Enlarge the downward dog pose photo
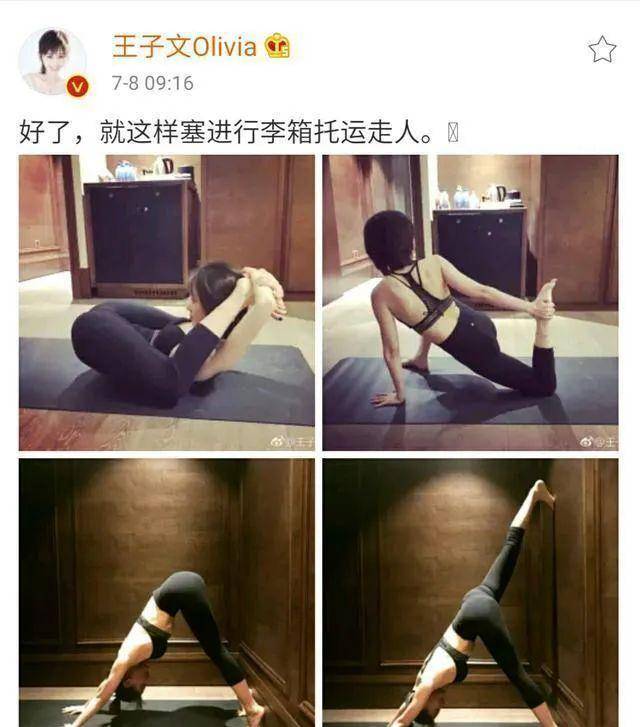The image size is (640, 727). pos(167,592)
